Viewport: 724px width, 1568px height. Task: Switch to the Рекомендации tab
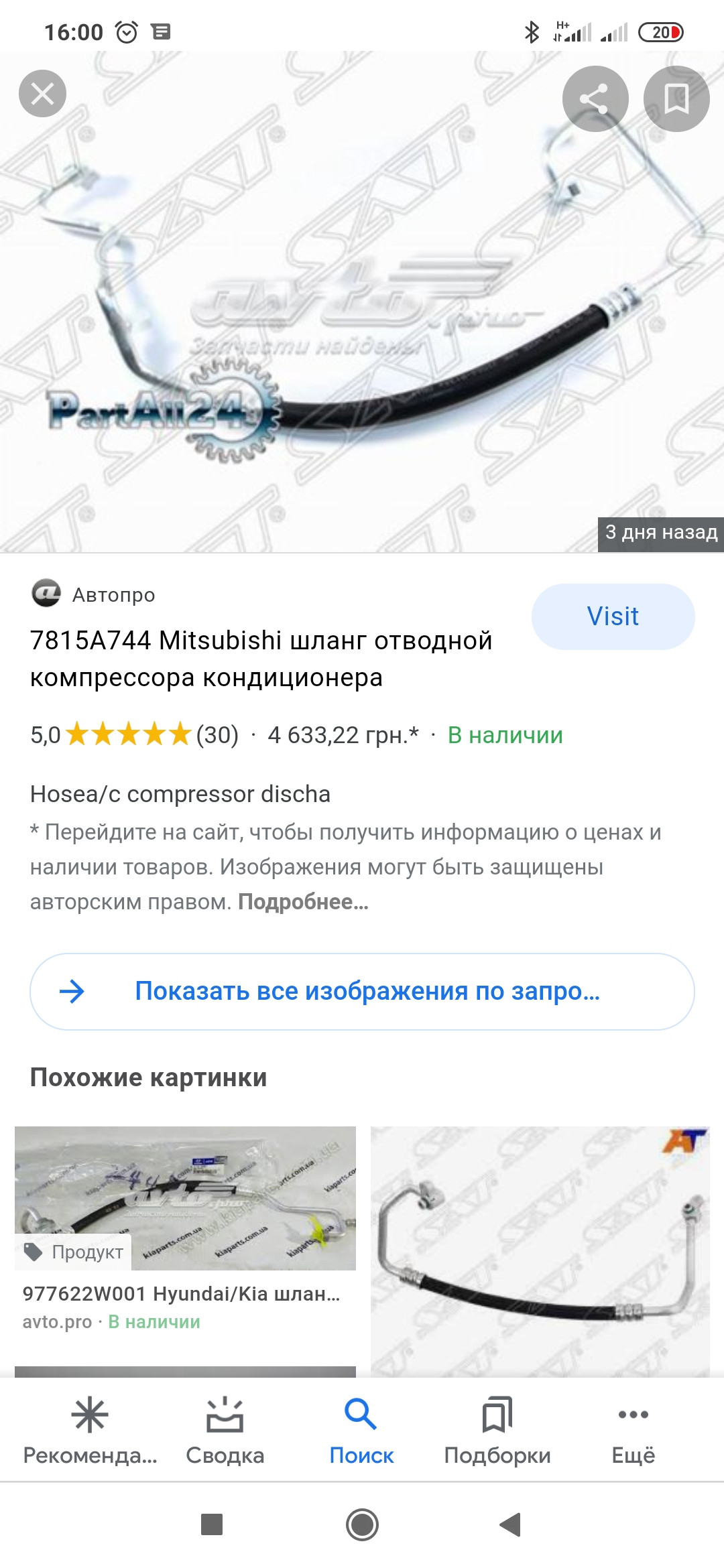pyautogui.click(x=90, y=1431)
